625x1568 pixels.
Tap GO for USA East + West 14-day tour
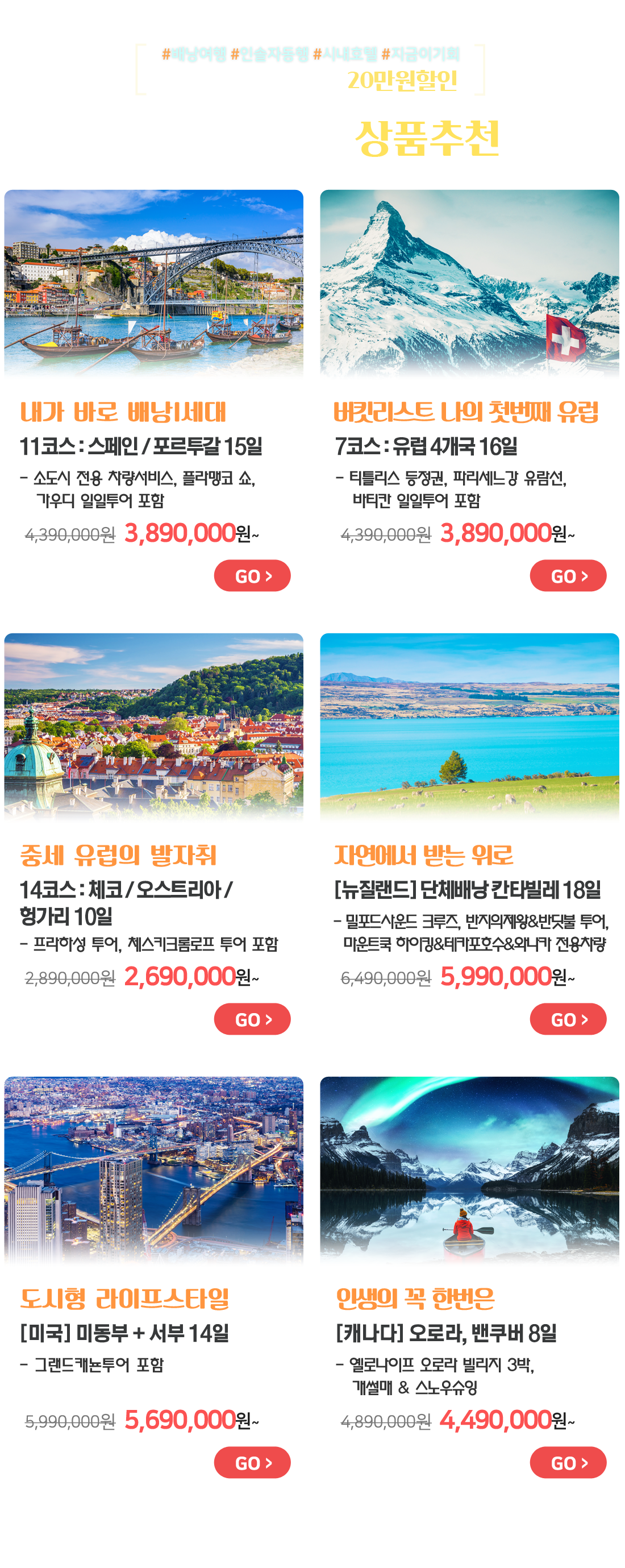point(252,1462)
